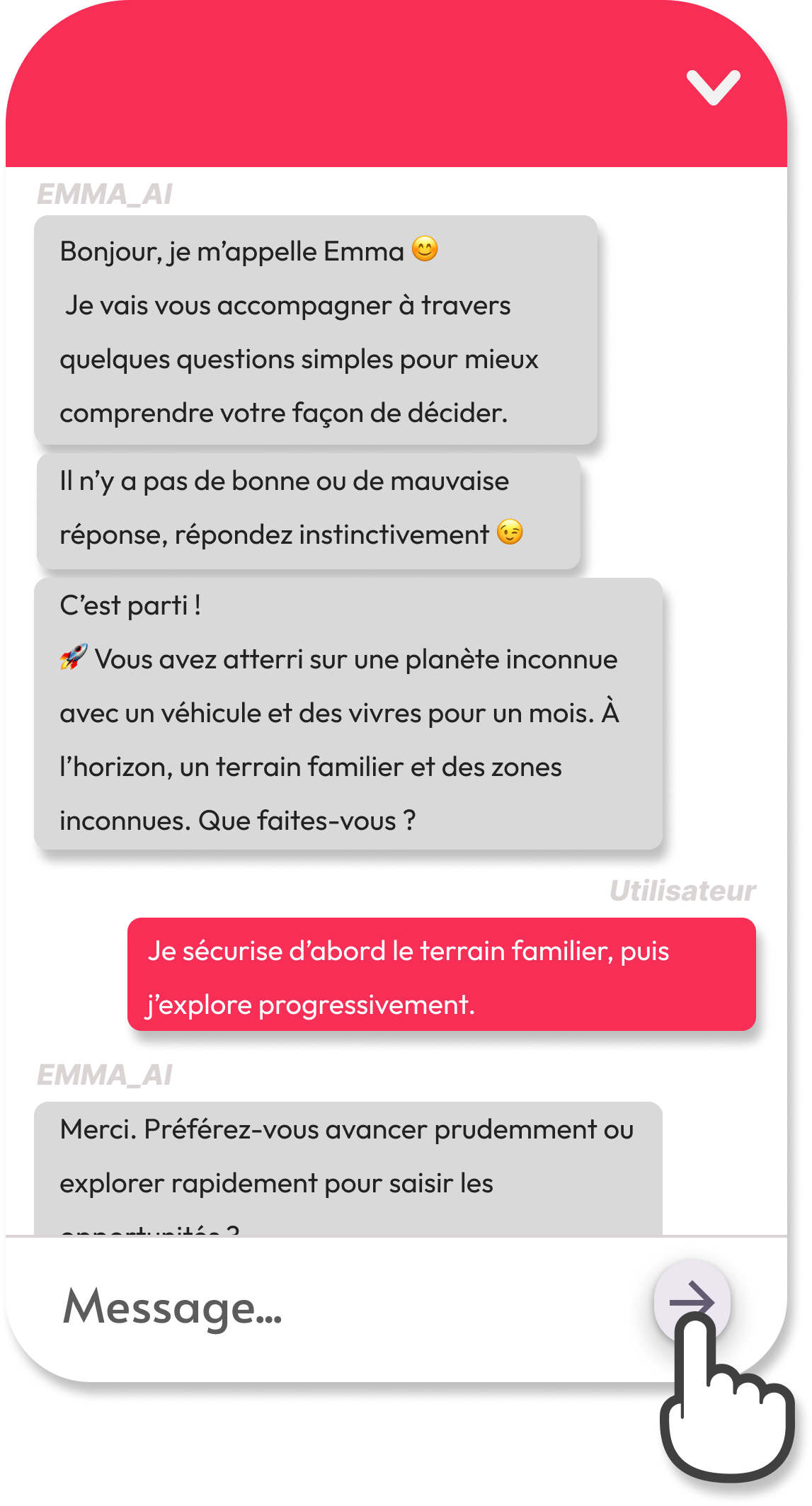Viewport: 812px width, 1506px height.
Task: Focus the Message input field
Action: tap(340, 1306)
